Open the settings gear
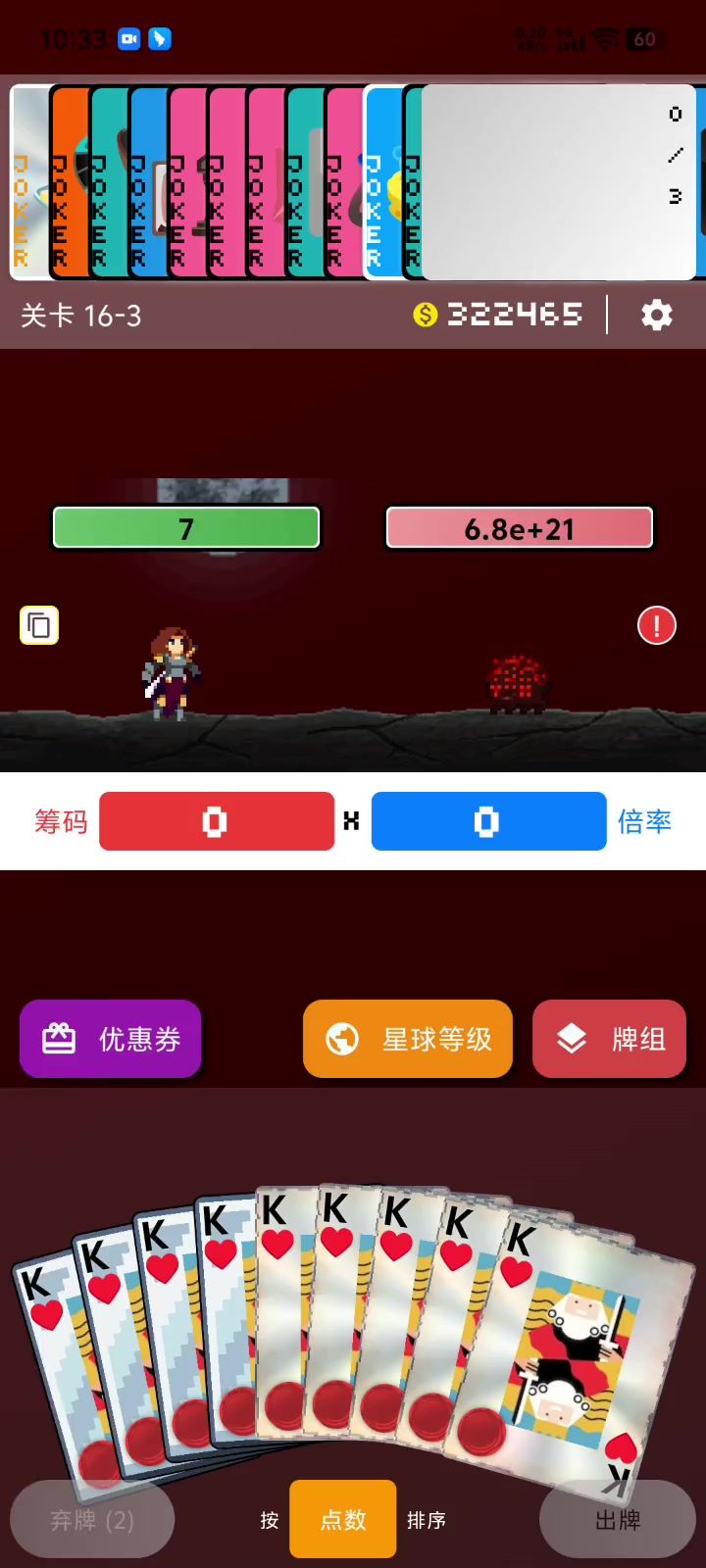The height and width of the screenshot is (1568, 706). pos(656,315)
